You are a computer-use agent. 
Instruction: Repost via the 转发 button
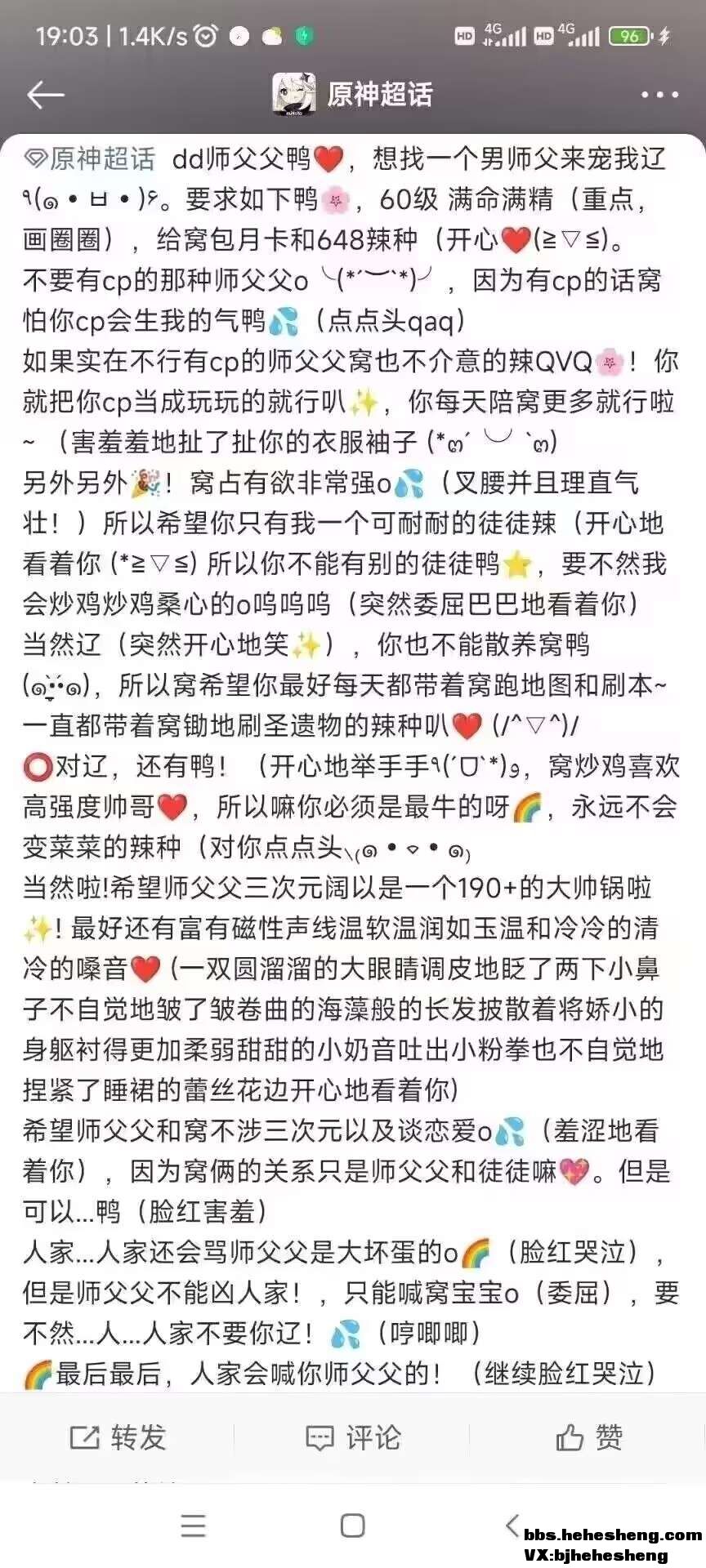click(118, 1437)
